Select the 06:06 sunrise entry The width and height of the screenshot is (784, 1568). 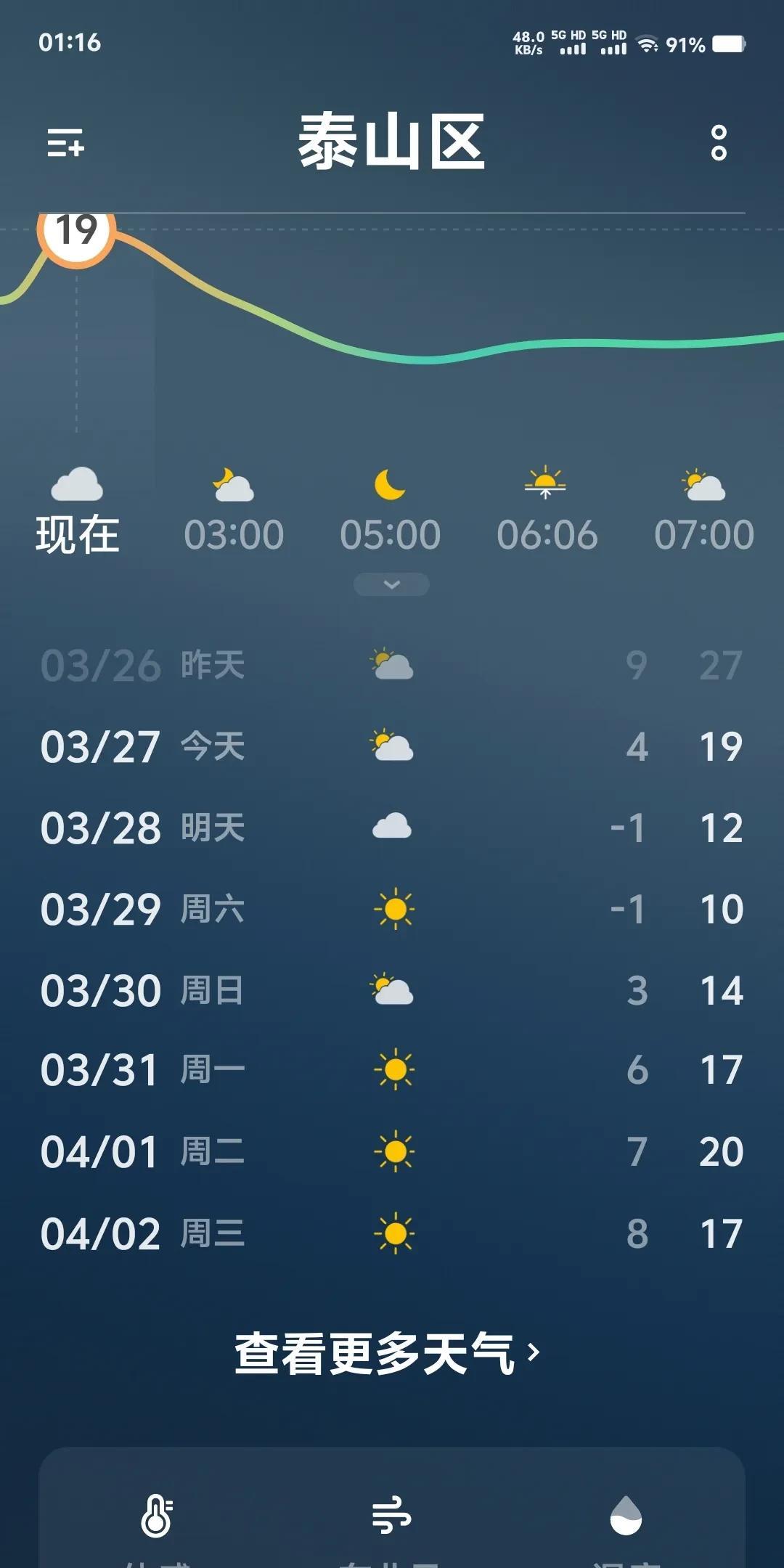click(x=547, y=511)
